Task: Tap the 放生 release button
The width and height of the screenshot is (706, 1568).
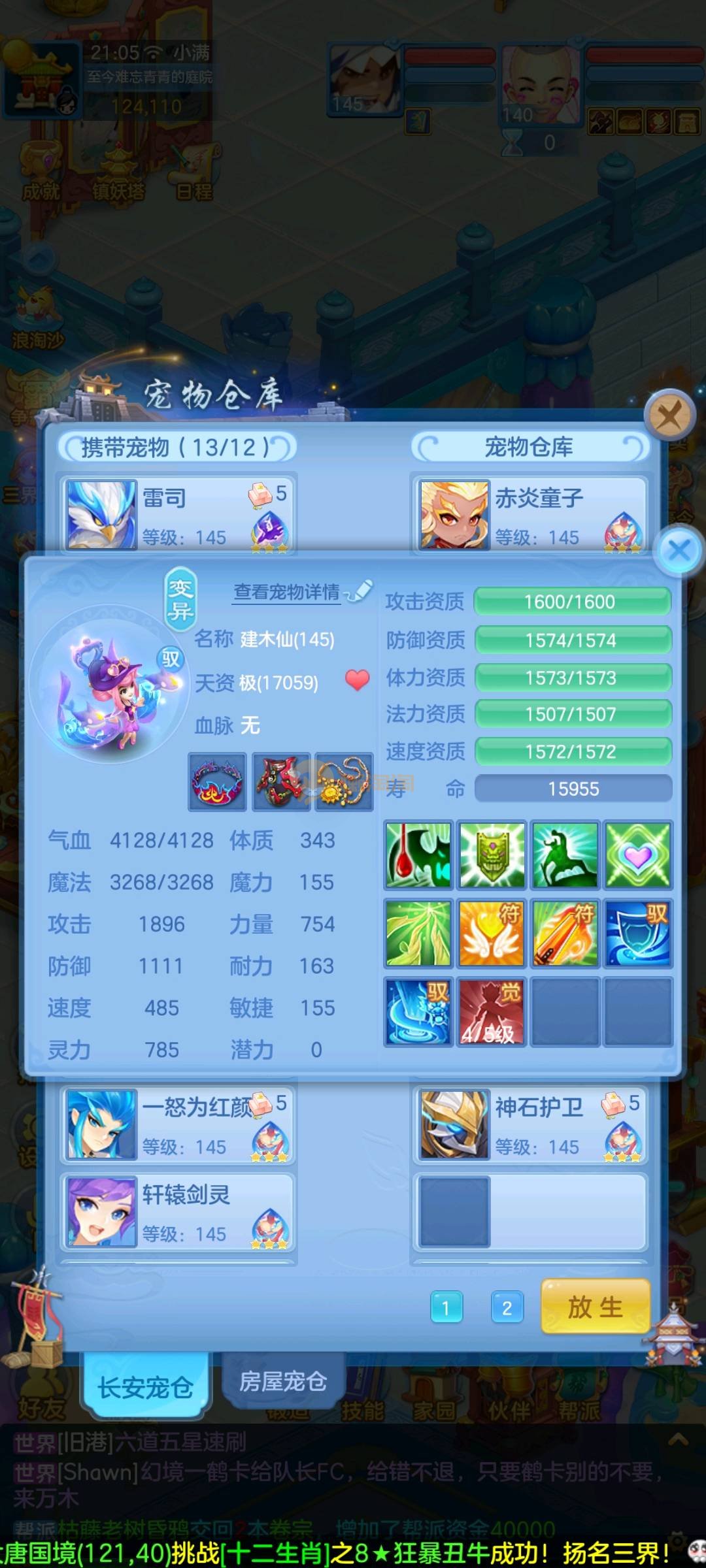Action: (x=595, y=1307)
